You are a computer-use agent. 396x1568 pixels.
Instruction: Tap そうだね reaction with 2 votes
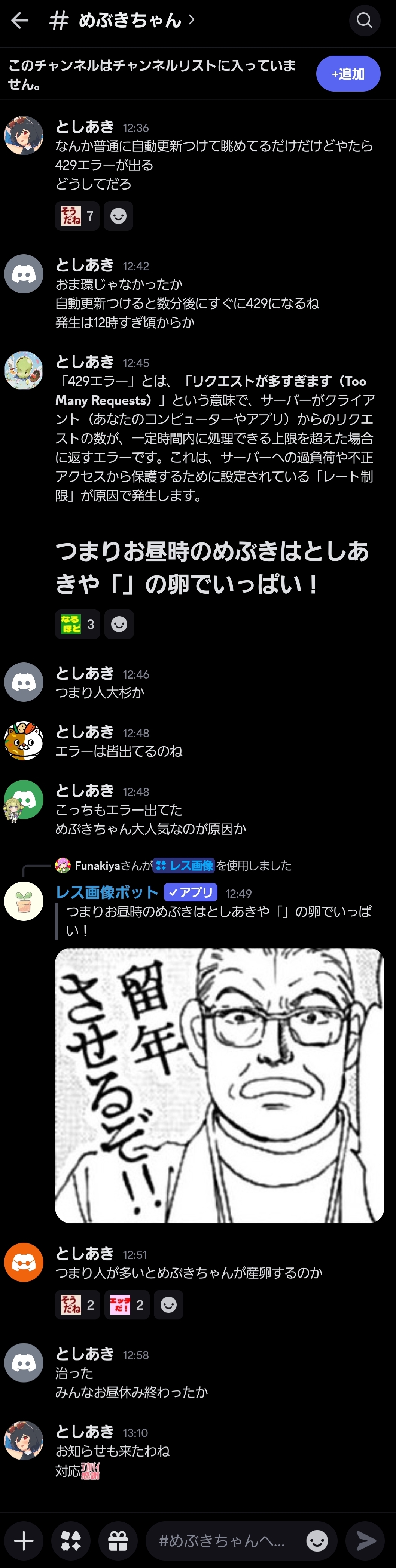click(77, 1304)
